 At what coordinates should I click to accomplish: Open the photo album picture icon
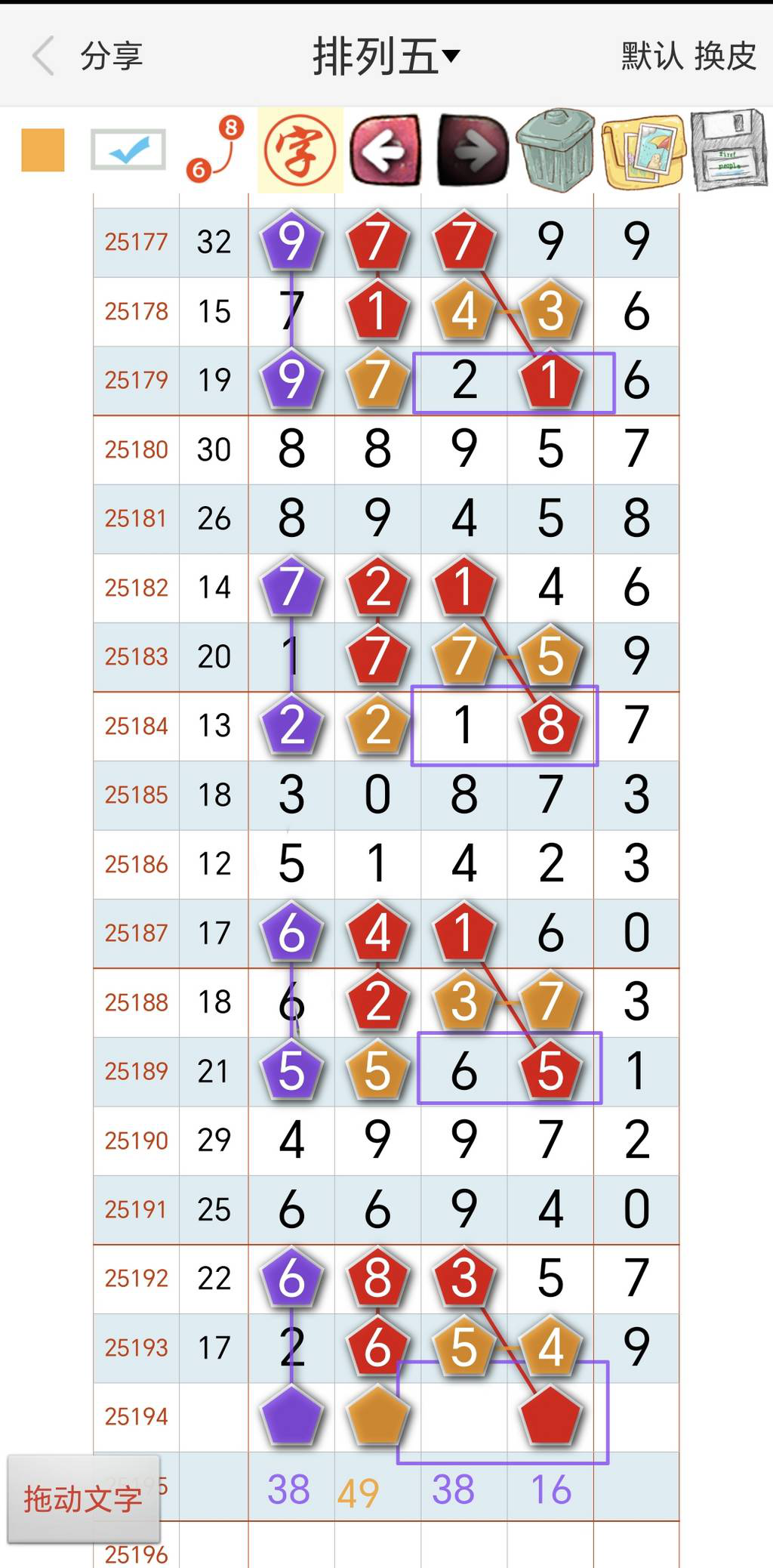[641, 151]
